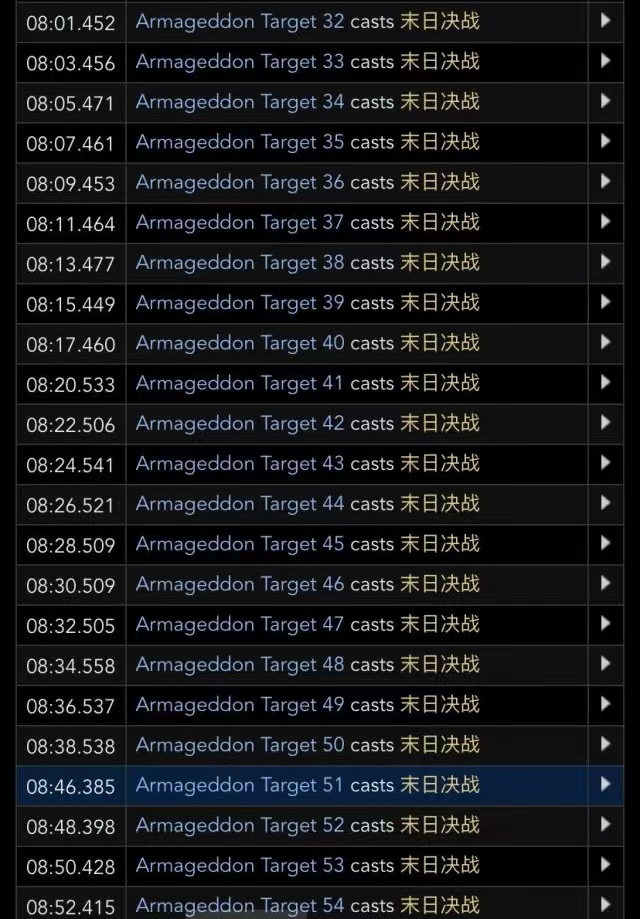Expand details for the 08:05.471 event
Image resolution: width=640 pixels, height=919 pixels.
click(605, 102)
